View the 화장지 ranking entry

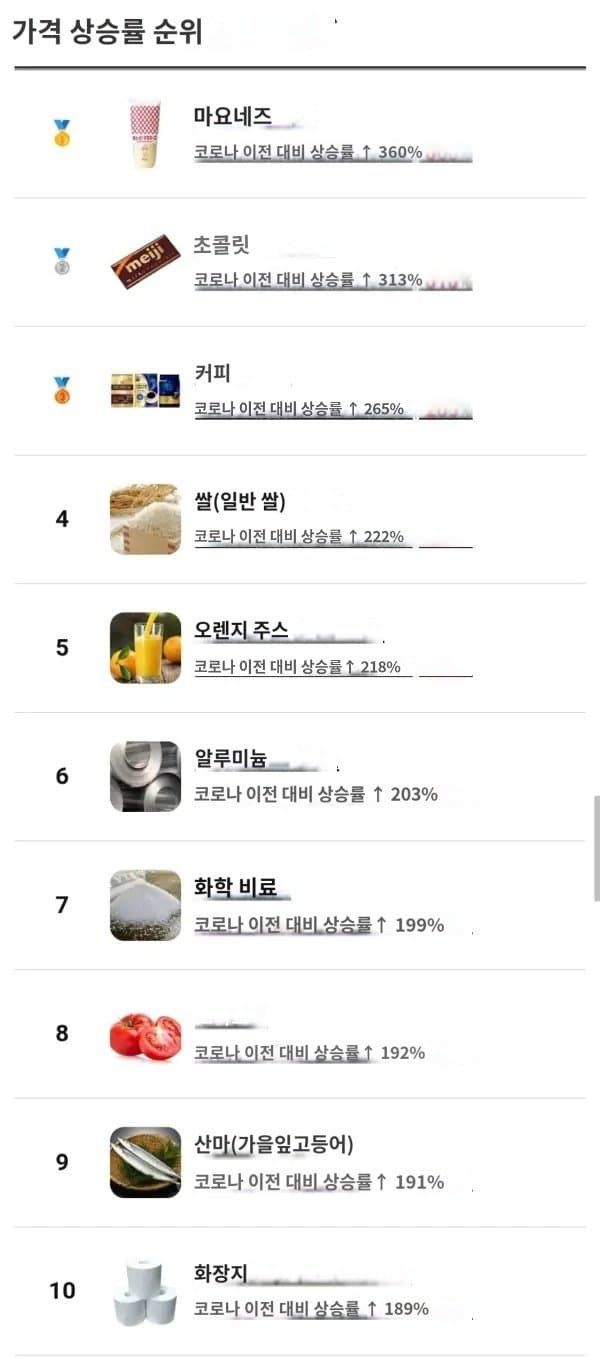[x=220, y=1274]
